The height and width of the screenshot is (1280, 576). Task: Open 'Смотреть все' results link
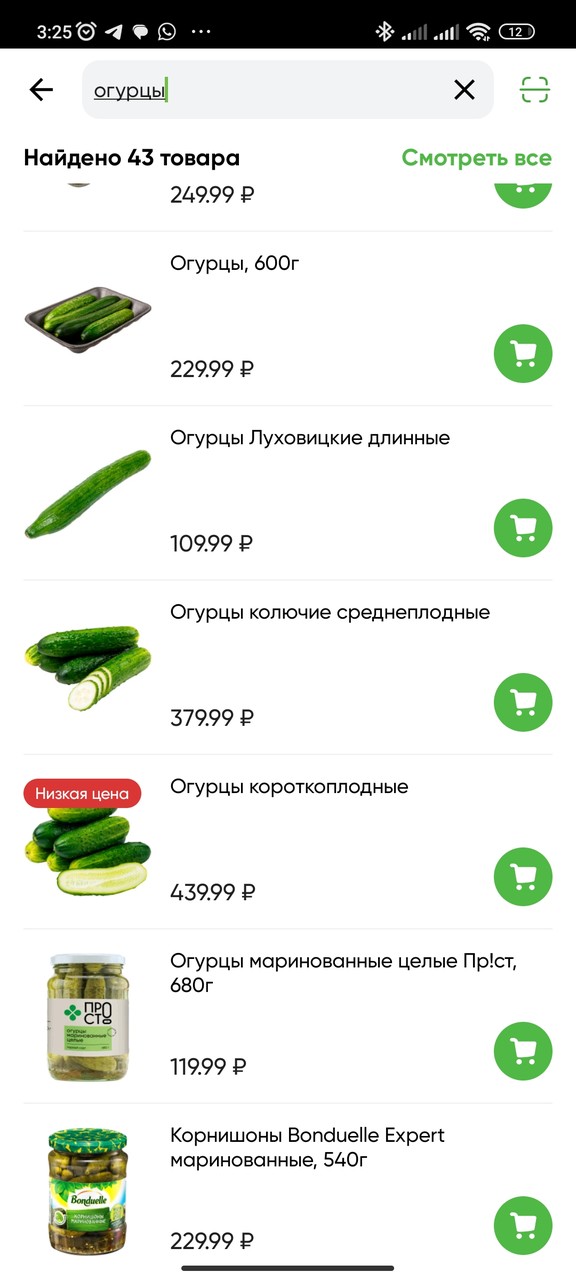pyautogui.click(x=476, y=158)
